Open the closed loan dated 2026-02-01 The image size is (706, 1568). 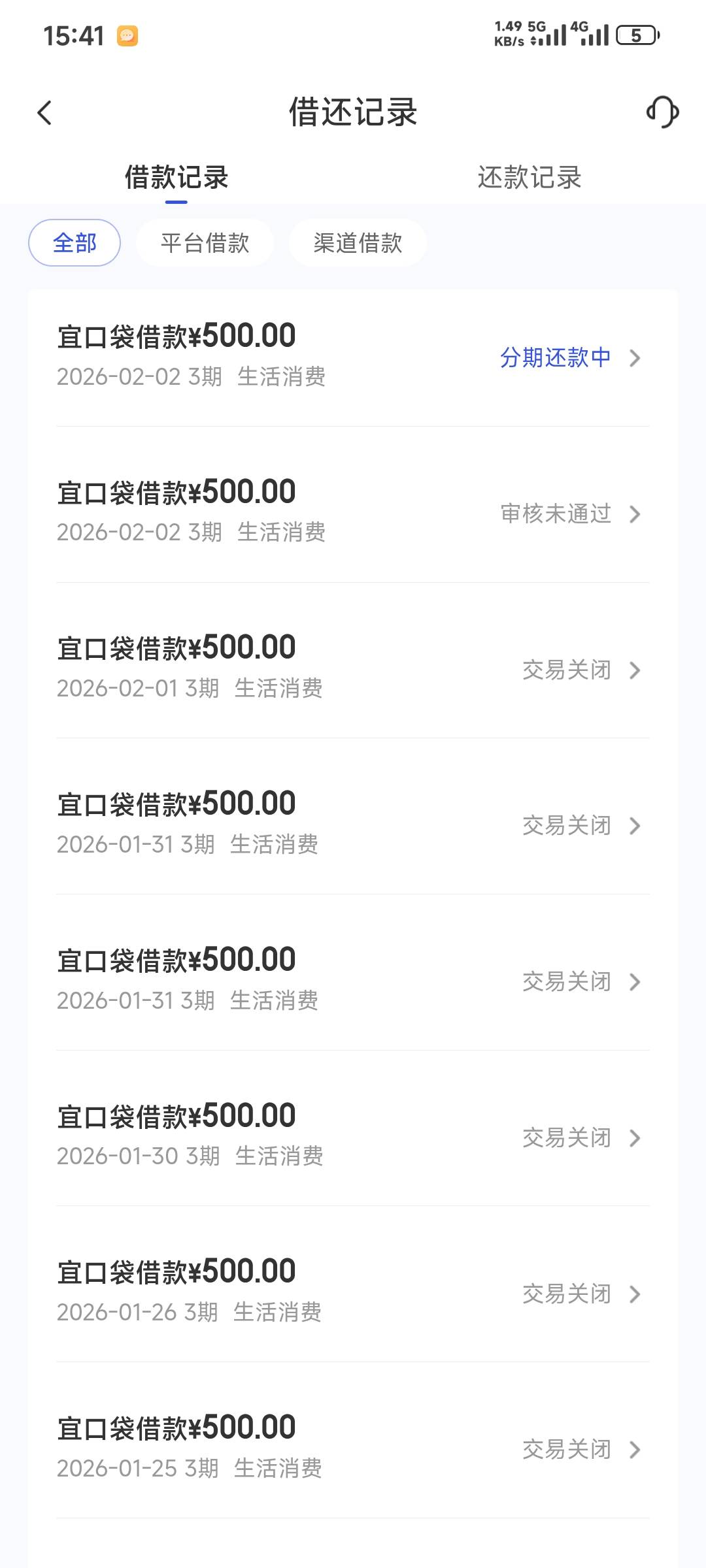click(353, 669)
